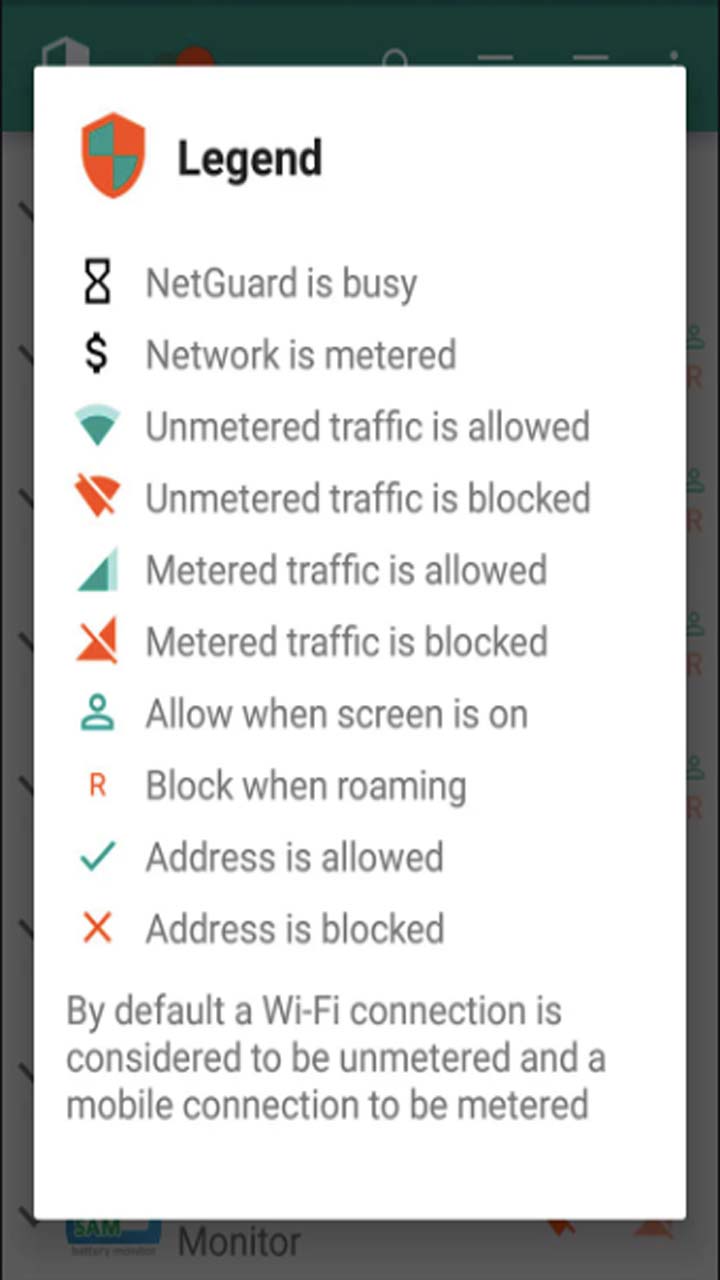
Task: Dismiss the Legend dialog via dimmed background
Action: (x=360, y=1250)
